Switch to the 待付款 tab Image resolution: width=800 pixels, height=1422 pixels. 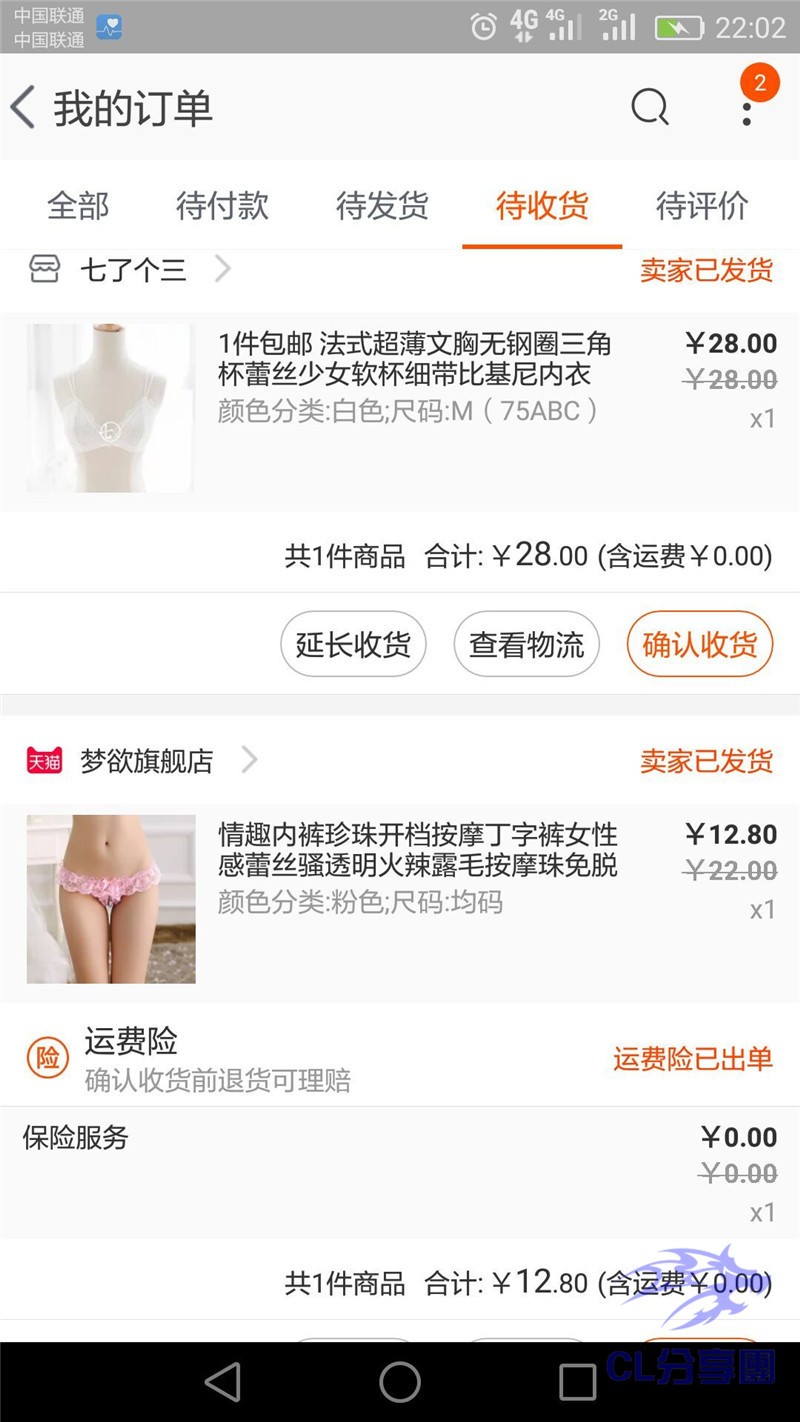pyautogui.click(x=222, y=206)
